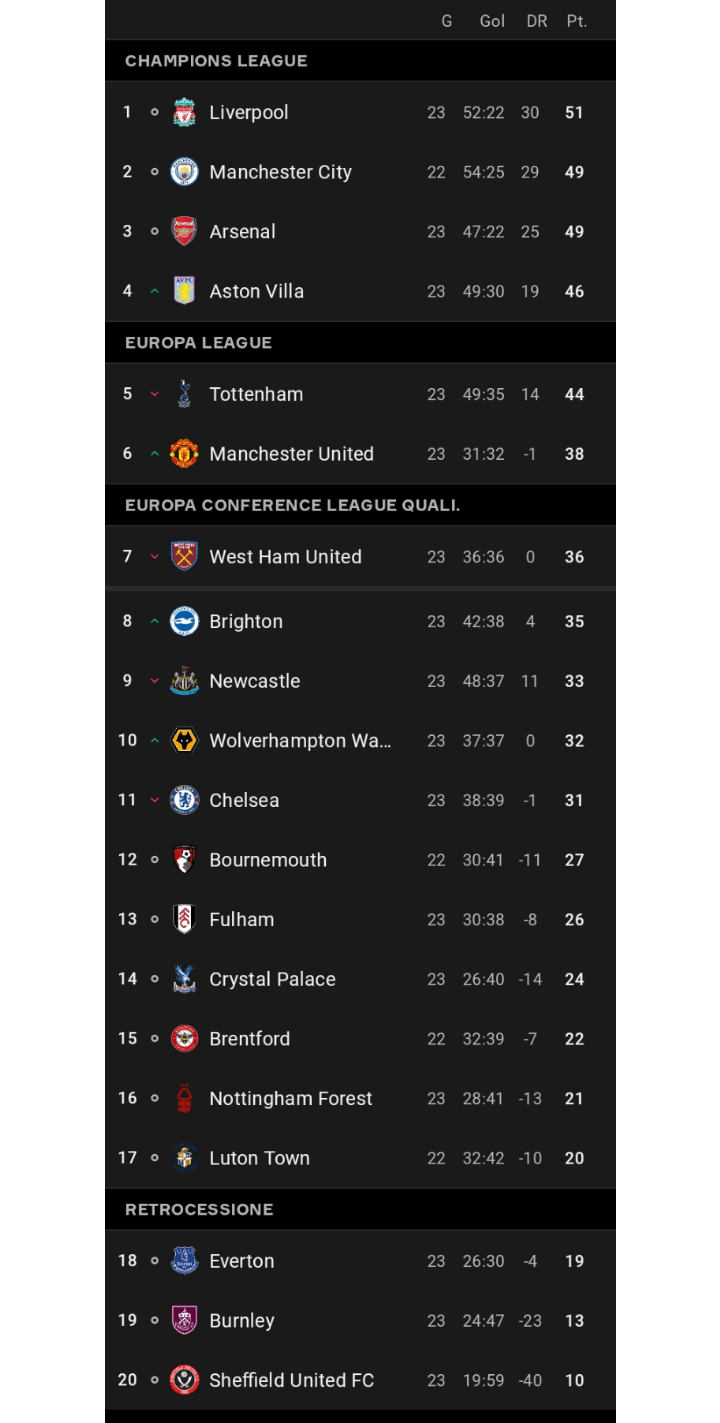
Task: Sort by the DR column header
Action: coord(537,20)
